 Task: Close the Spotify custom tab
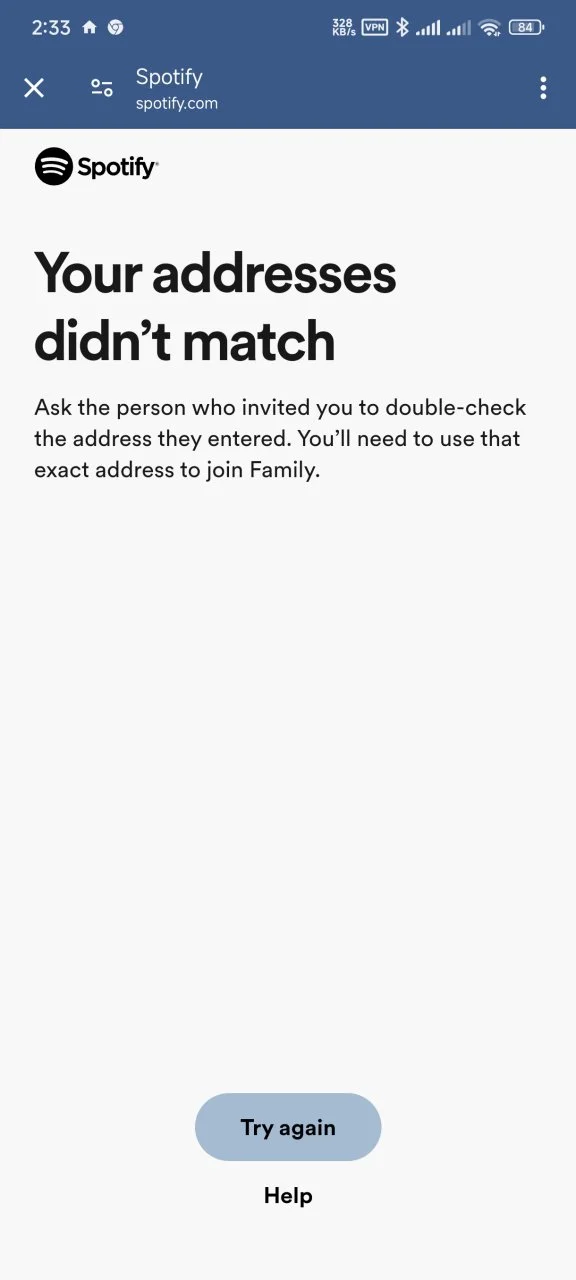click(34, 88)
